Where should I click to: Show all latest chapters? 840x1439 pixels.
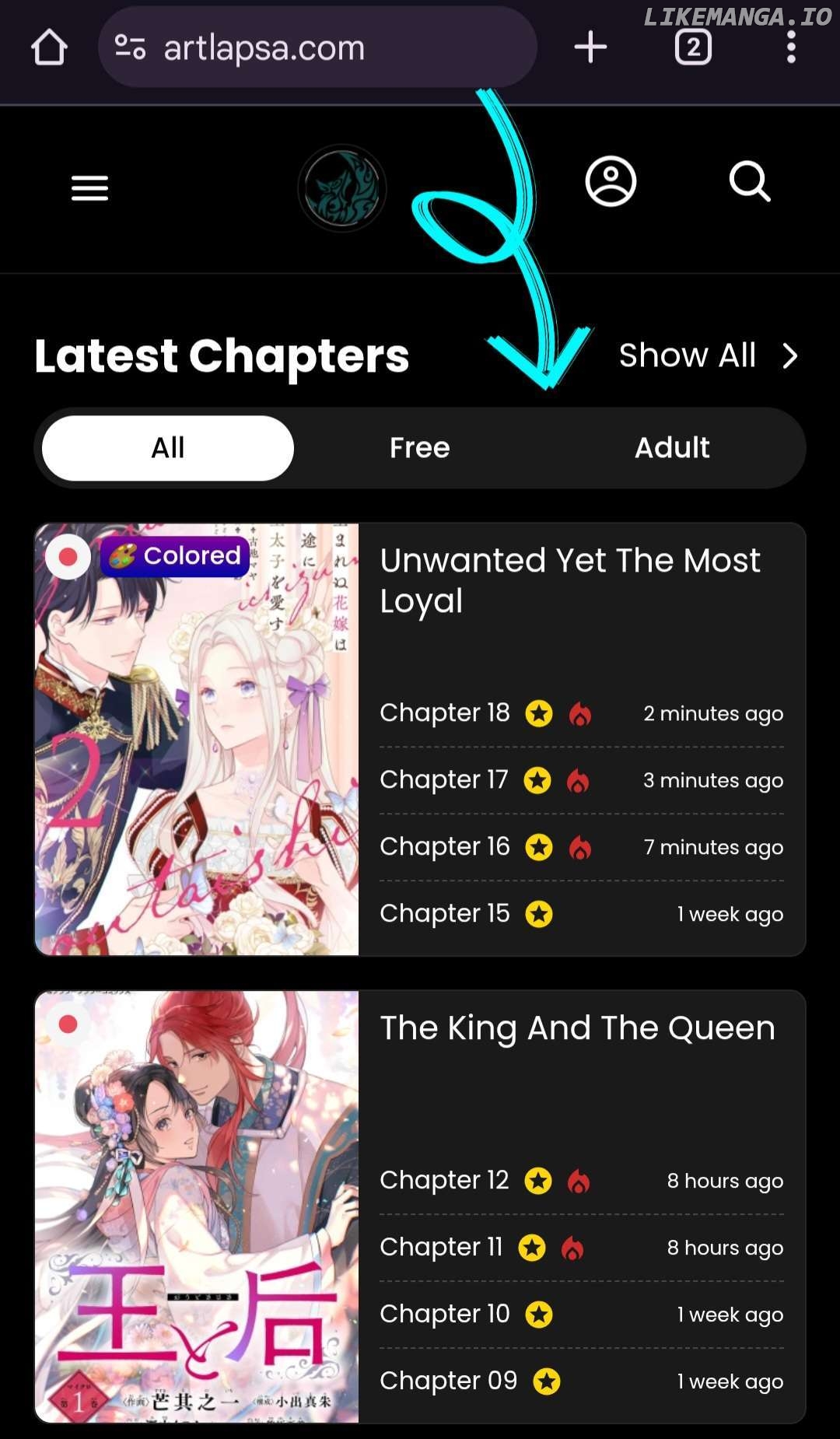coord(708,355)
